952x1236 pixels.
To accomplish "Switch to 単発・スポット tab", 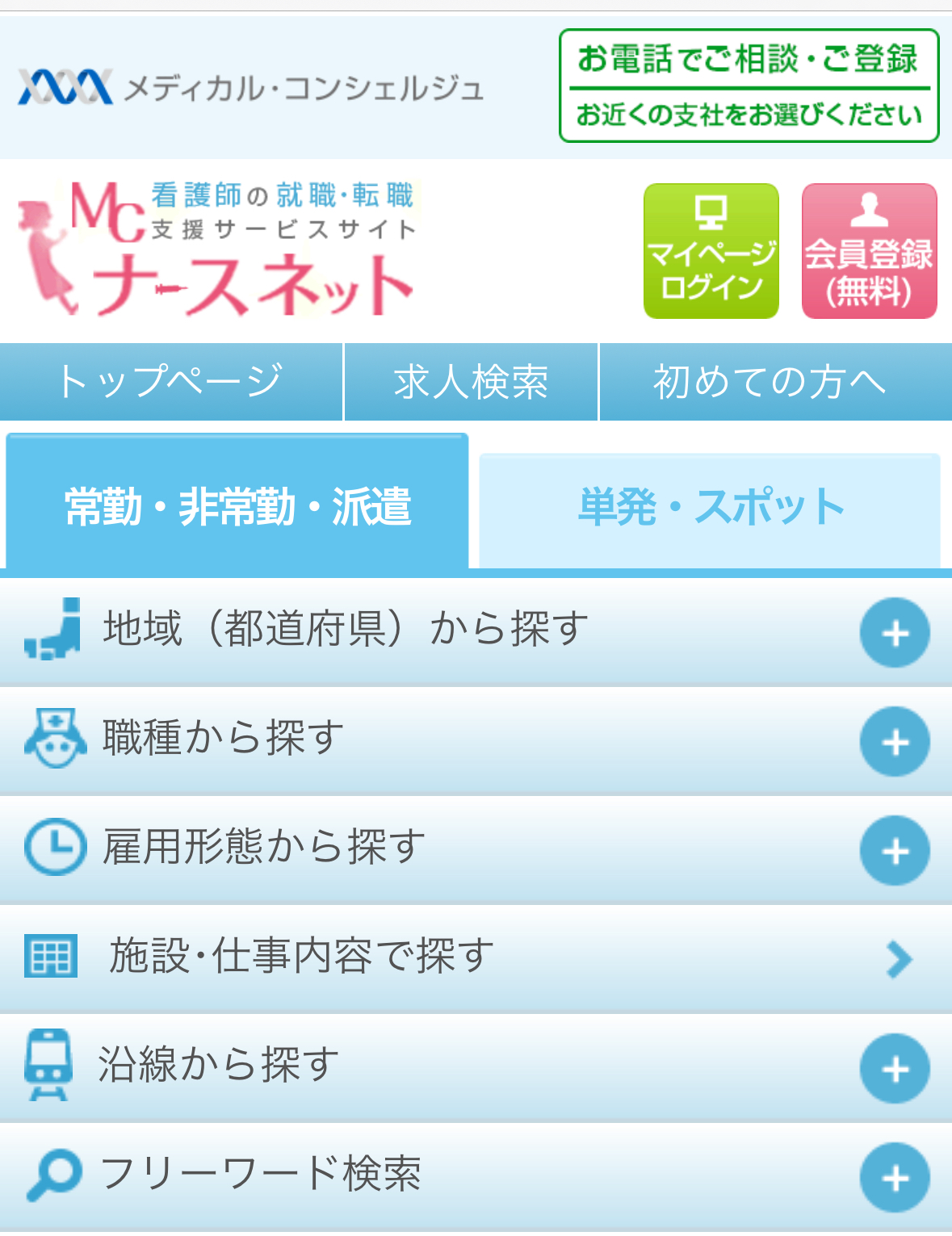I will point(710,510).
